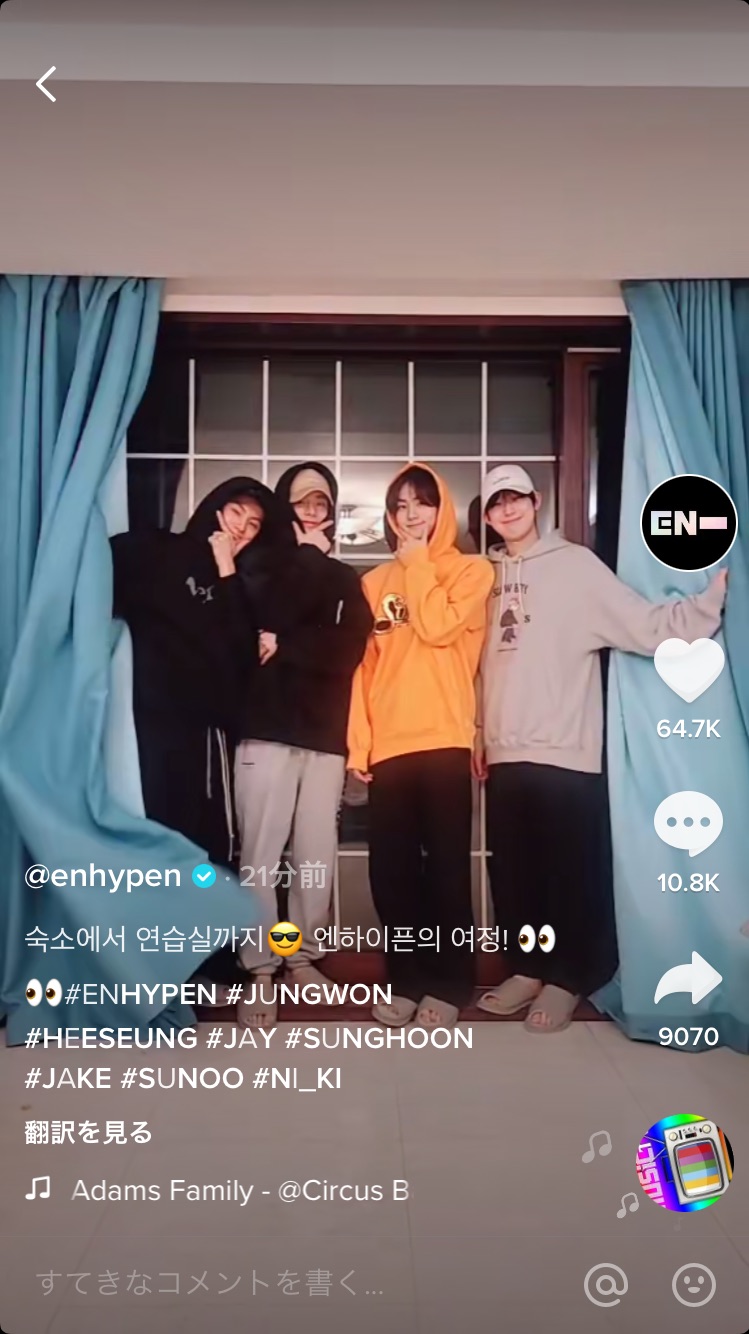Insert a mention with the @ icon
The image size is (749, 1334).
point(605,1284)
